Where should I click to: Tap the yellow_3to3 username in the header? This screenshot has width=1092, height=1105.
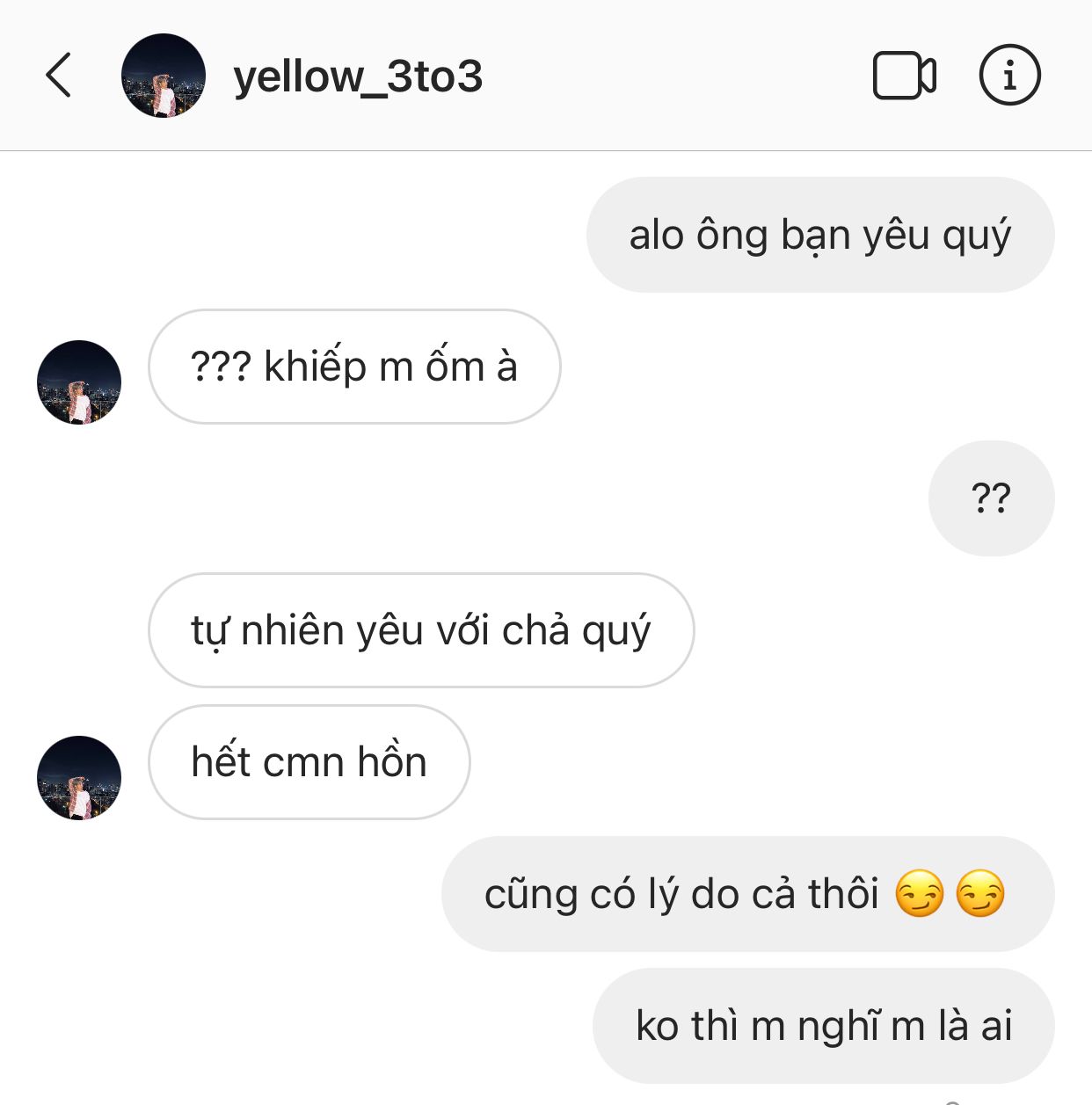pos(358,76)
